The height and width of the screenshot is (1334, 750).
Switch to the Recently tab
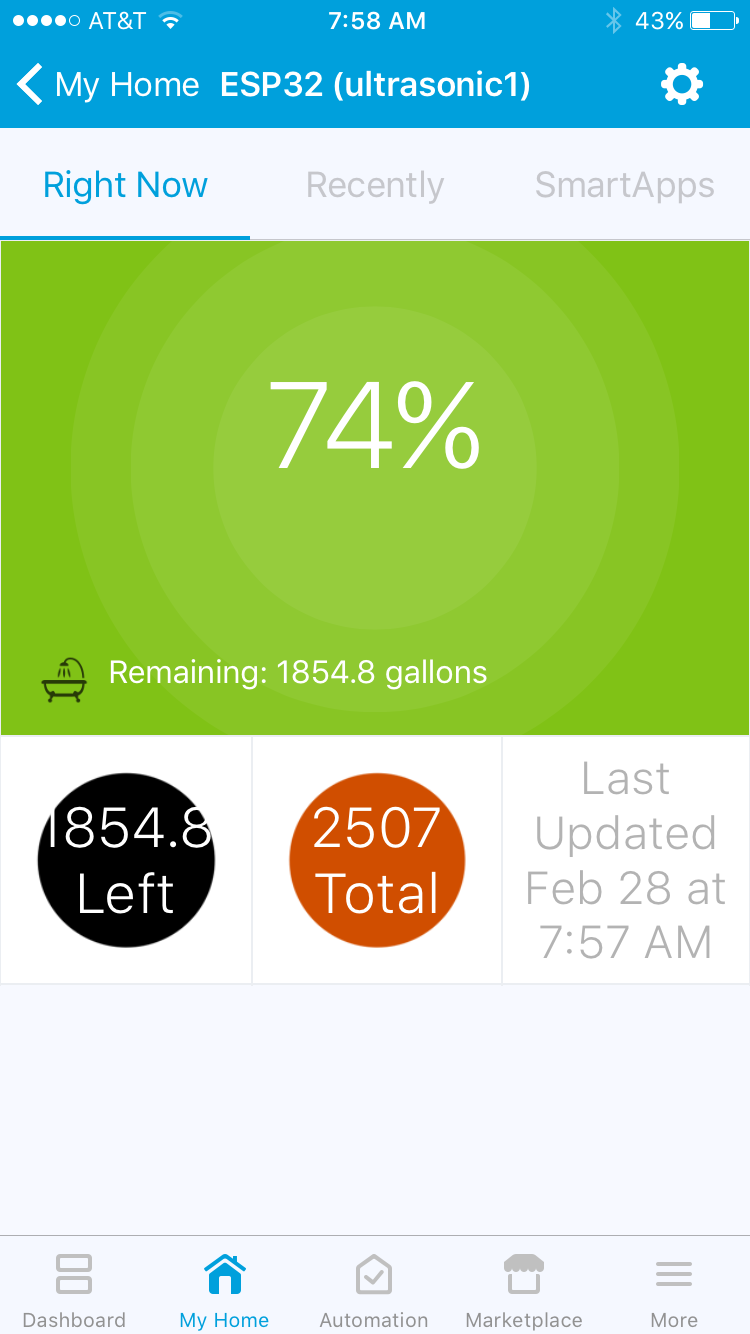[375, 185]
